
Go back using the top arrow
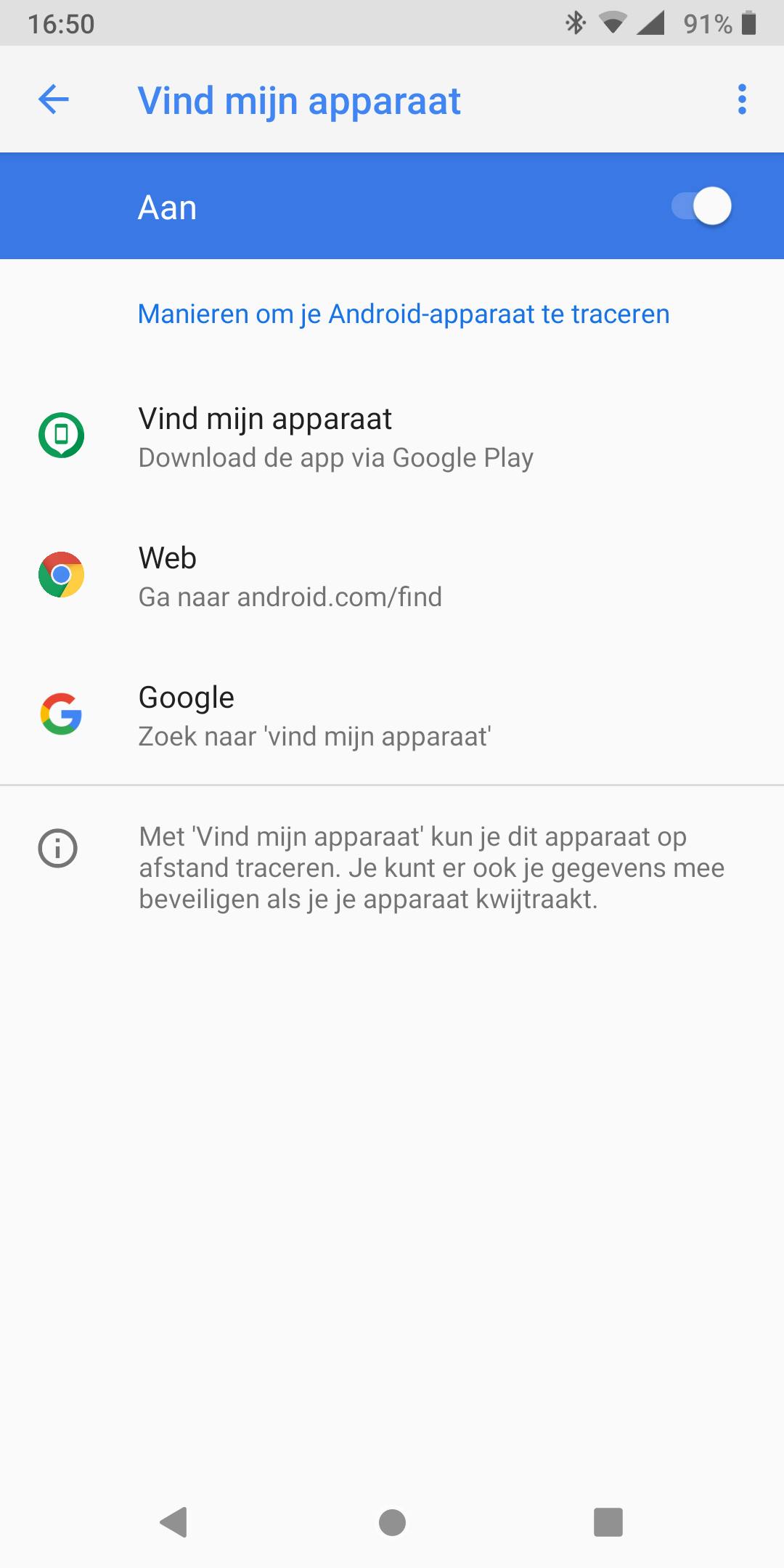(x=54, y=99)
